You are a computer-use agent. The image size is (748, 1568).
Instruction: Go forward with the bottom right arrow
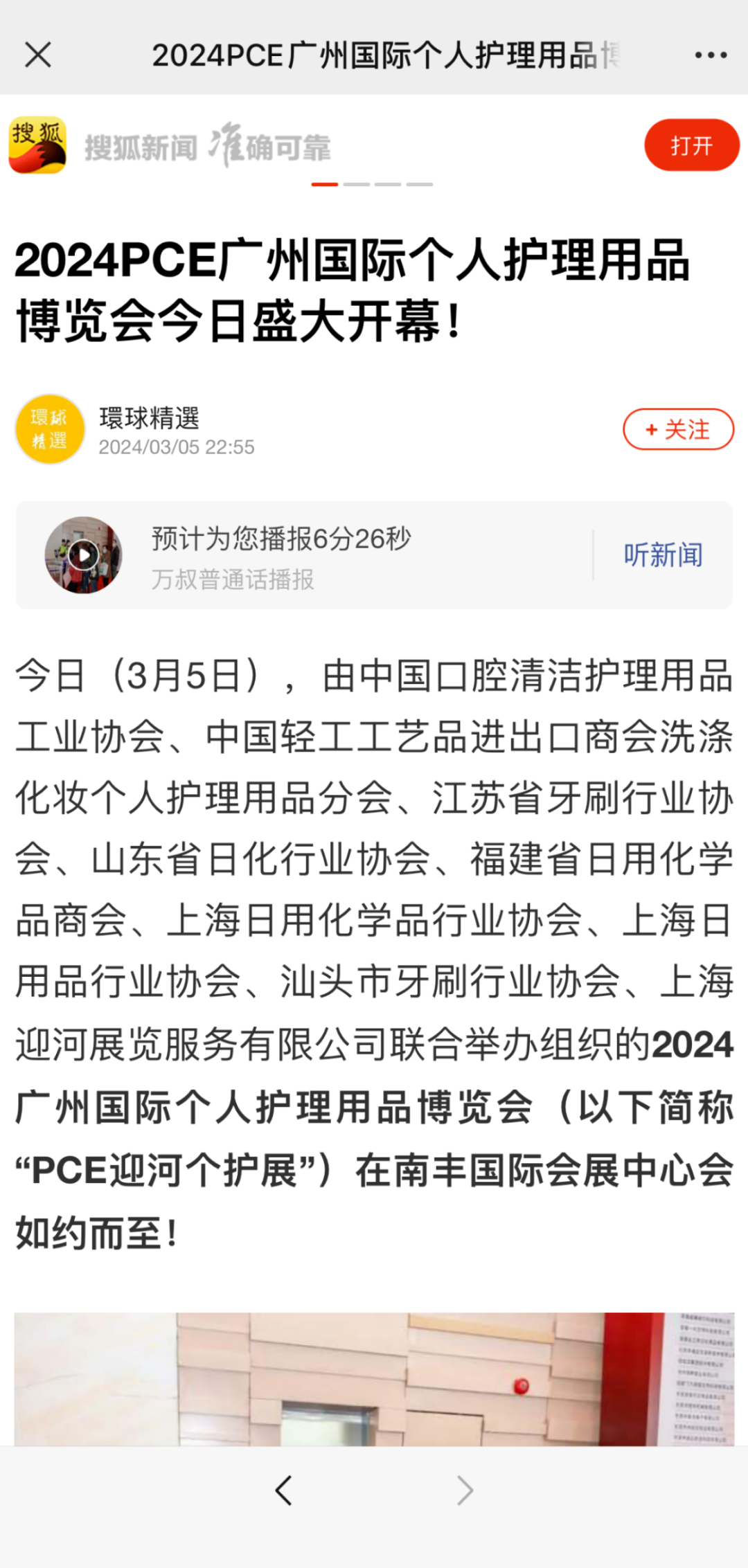(465, 1490)
